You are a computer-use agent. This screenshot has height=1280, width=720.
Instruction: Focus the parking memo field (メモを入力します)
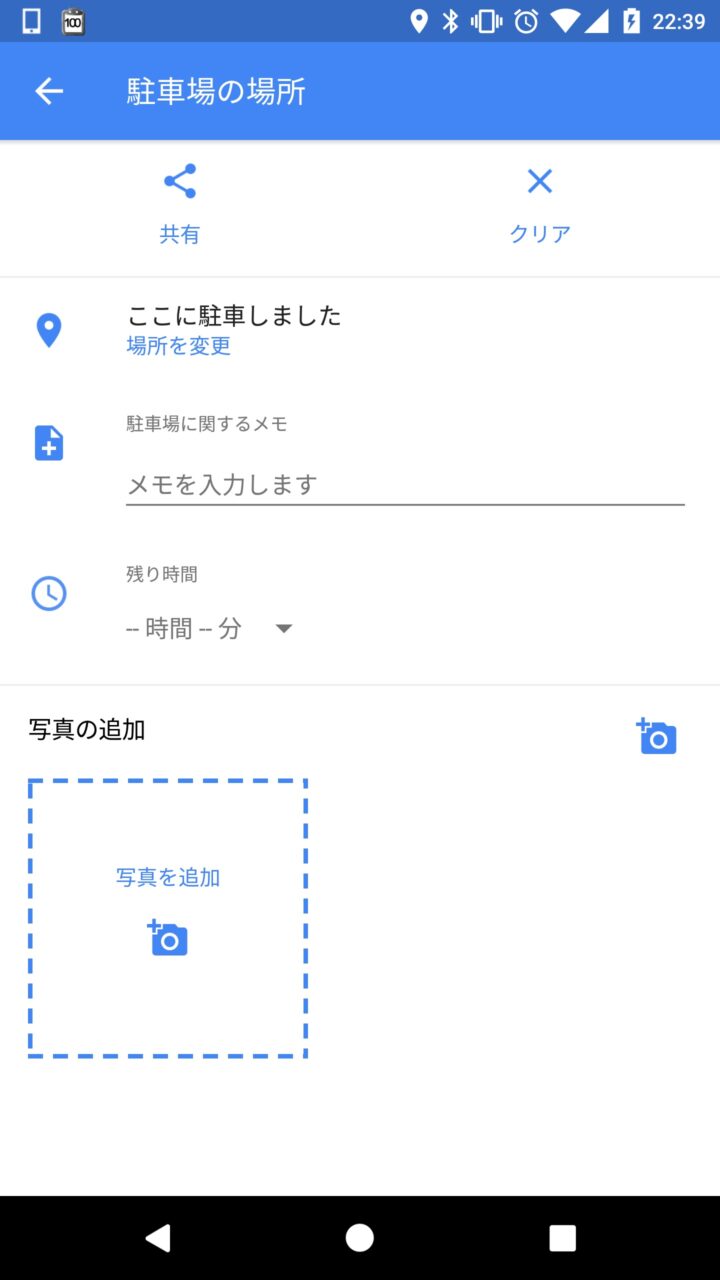[x=405, y=485]
